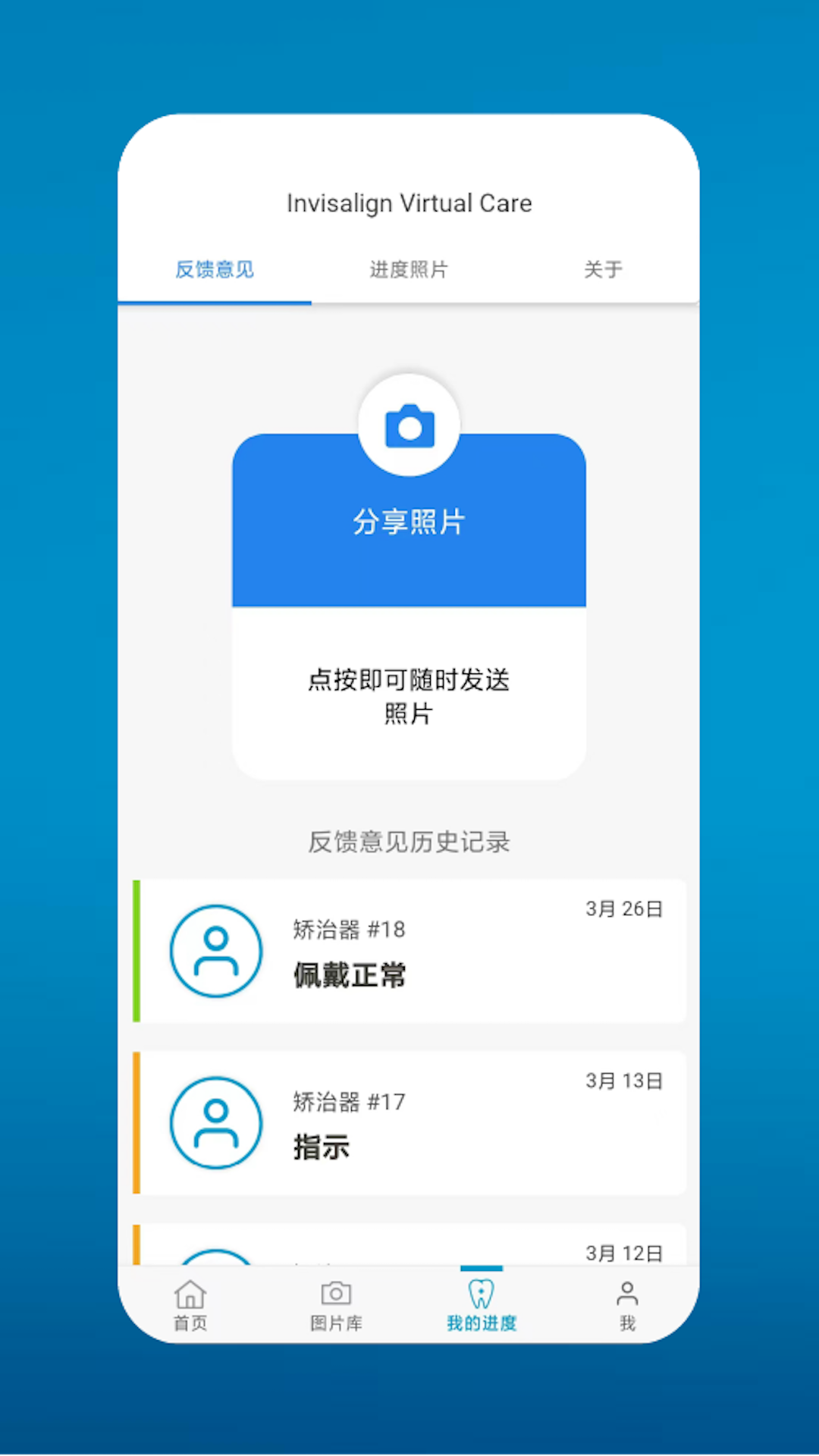Tap the 点按即可随时发送照片 prompt area
The height and width of the screenshot is (1456, 819).
(x=409, y=696)
